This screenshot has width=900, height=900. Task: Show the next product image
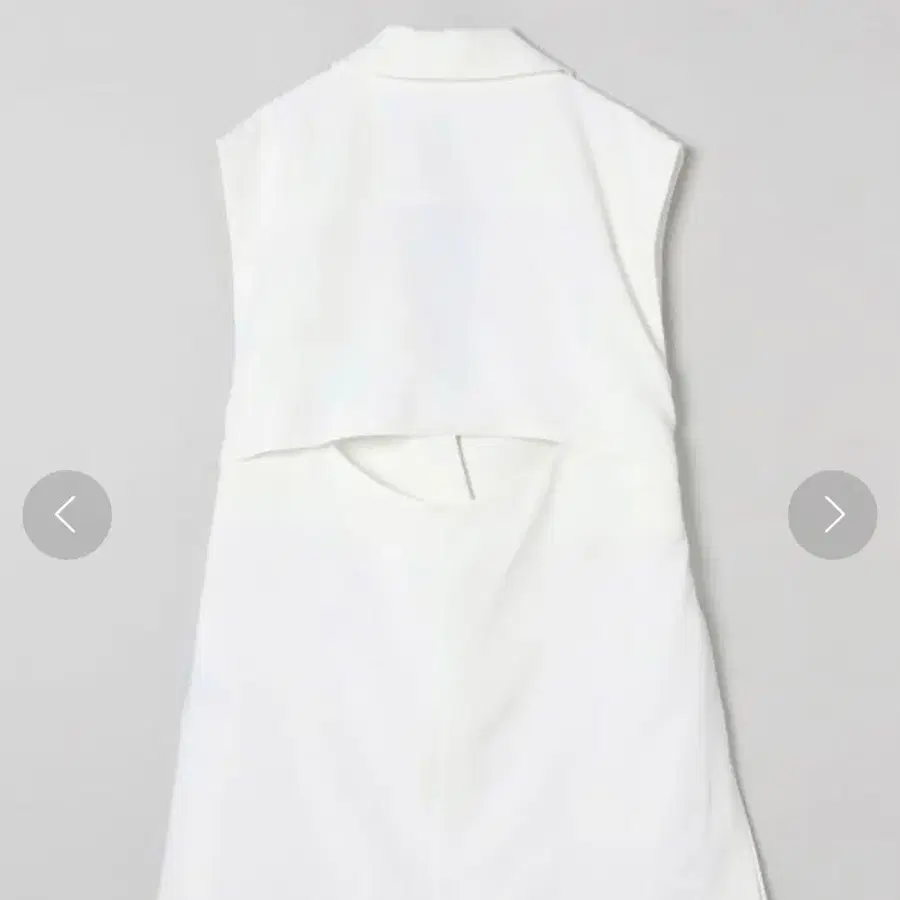coord(832,515)
